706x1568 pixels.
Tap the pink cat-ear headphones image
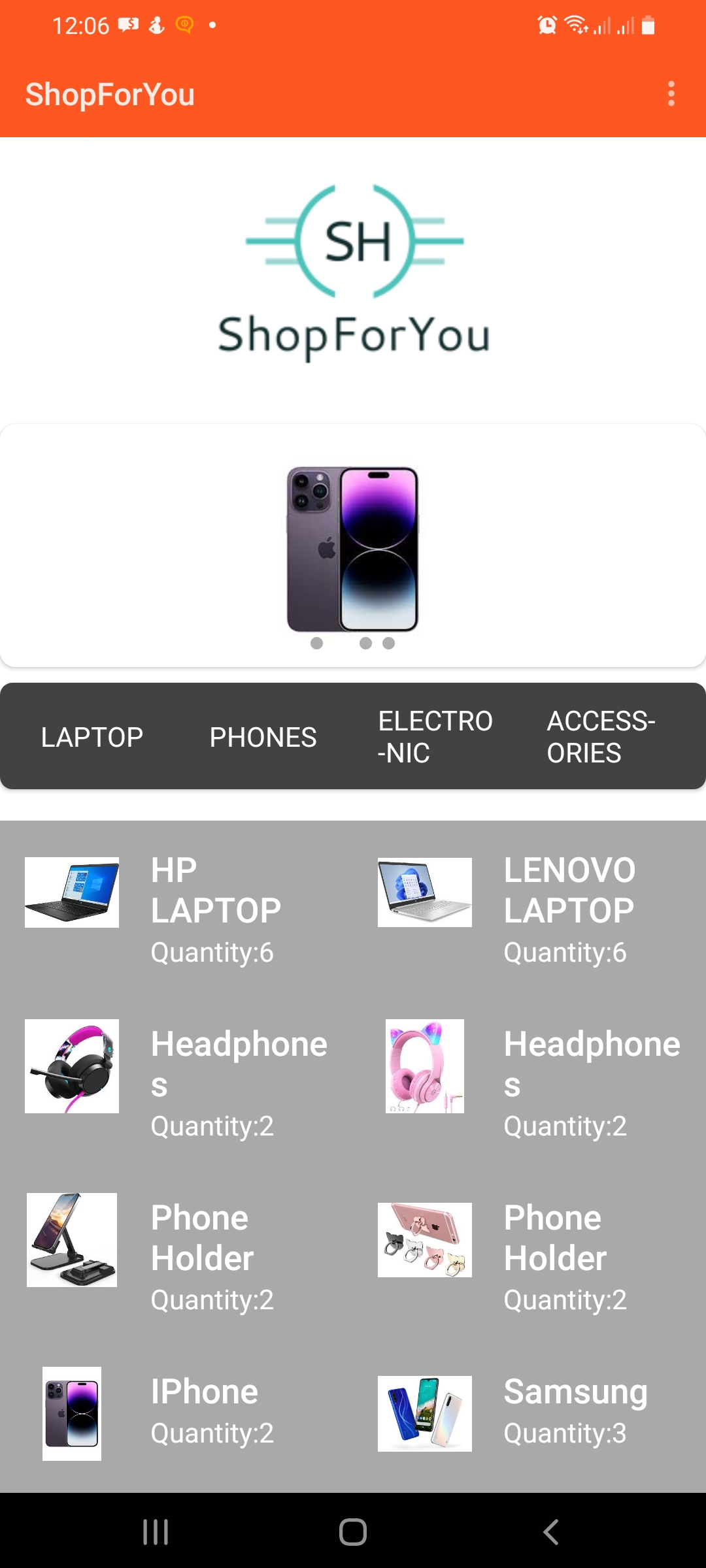click(x=424, y=1066)
